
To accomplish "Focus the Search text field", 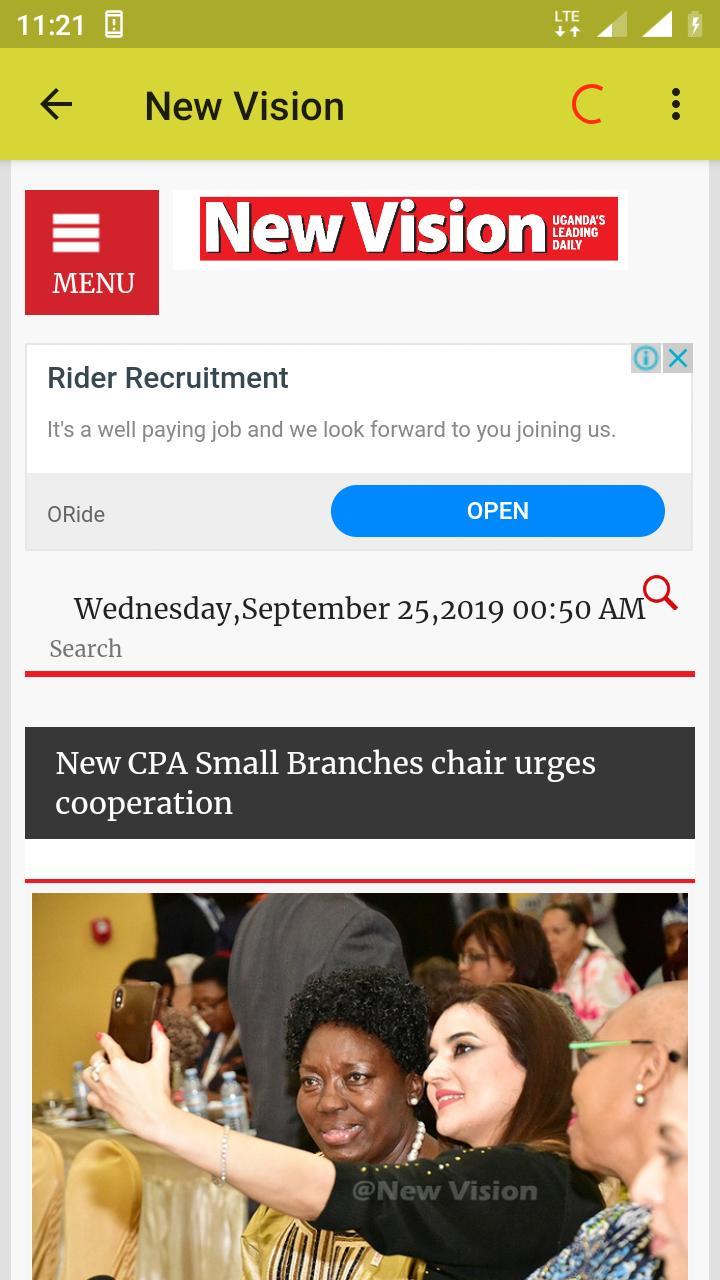I will (x=300, y=649).
